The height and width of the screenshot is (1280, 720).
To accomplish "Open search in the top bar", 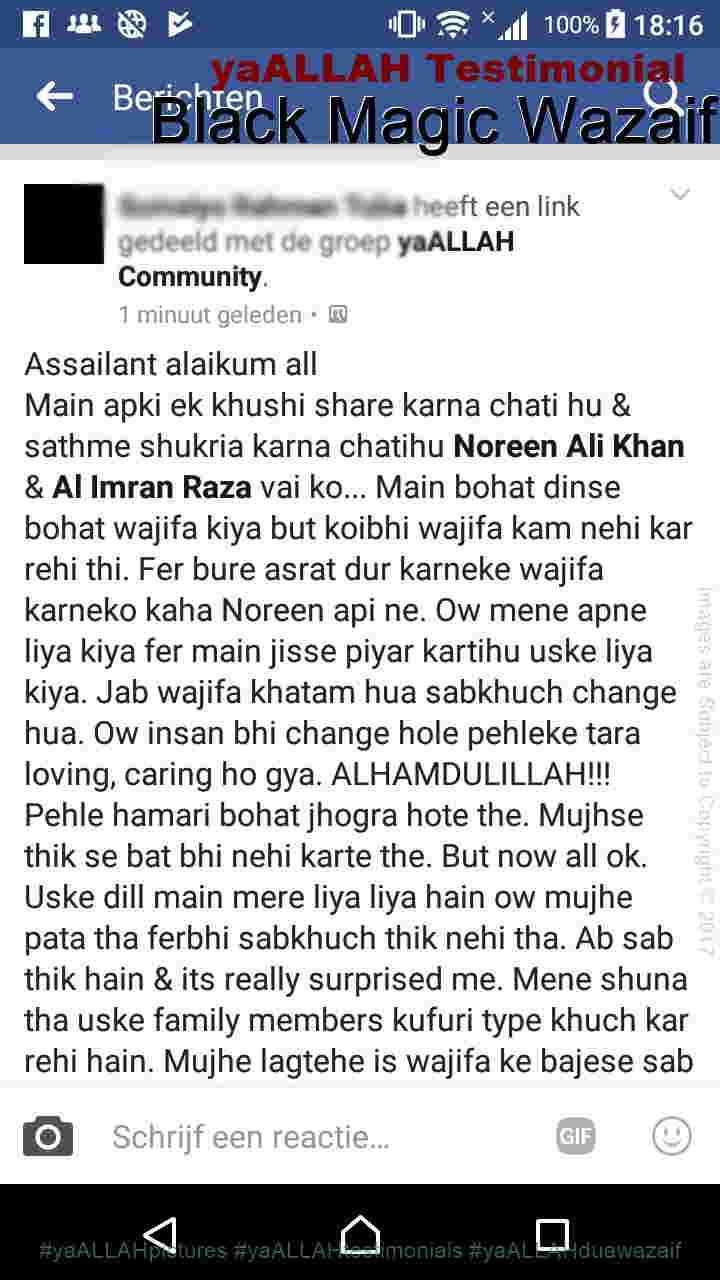I will click(661, 96).
